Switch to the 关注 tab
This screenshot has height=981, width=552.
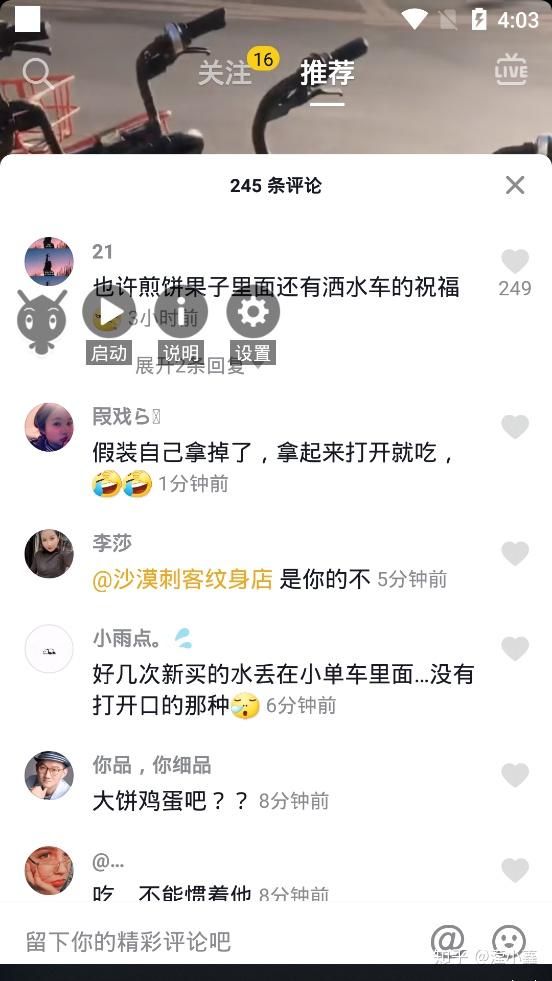pos(225,73)
